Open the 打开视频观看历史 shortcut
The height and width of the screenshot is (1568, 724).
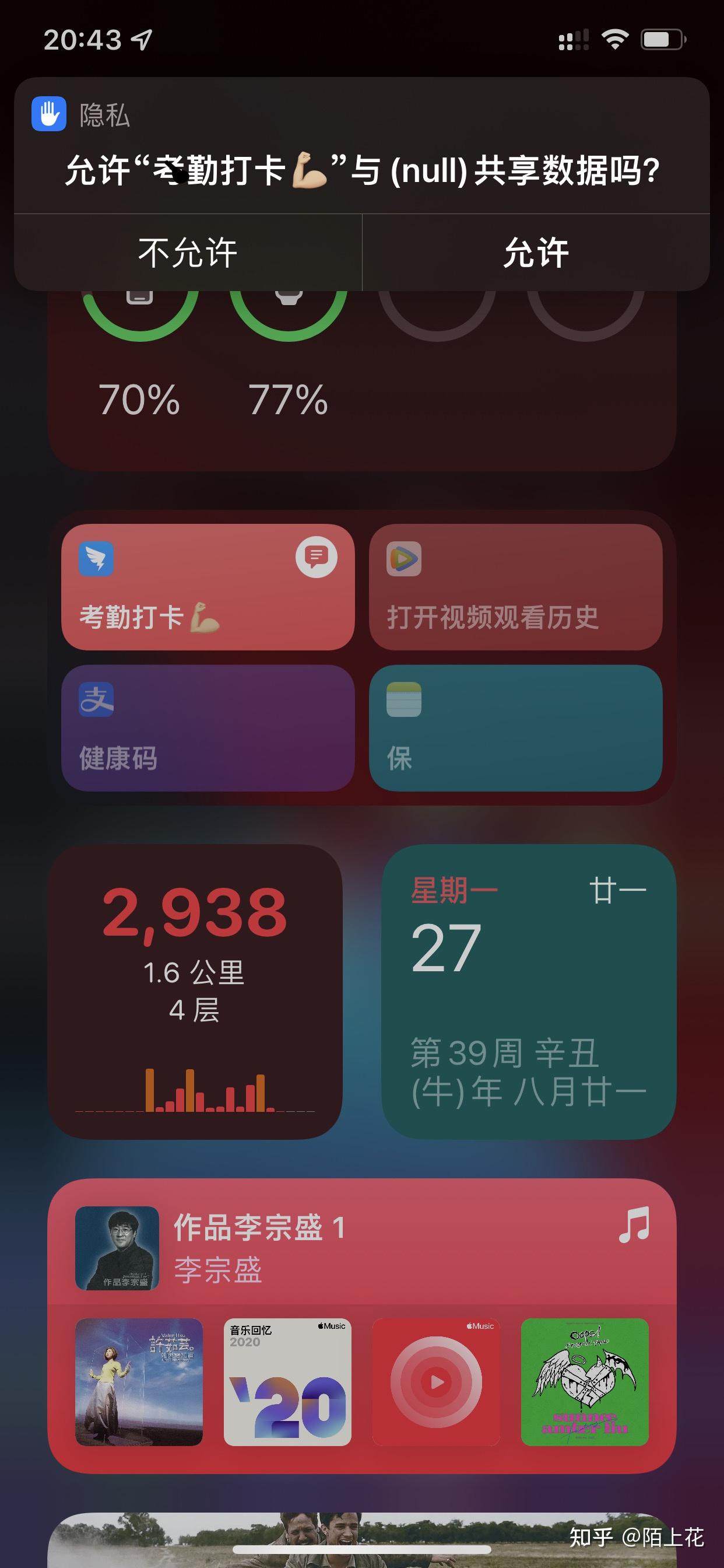[x=515, y=587]
